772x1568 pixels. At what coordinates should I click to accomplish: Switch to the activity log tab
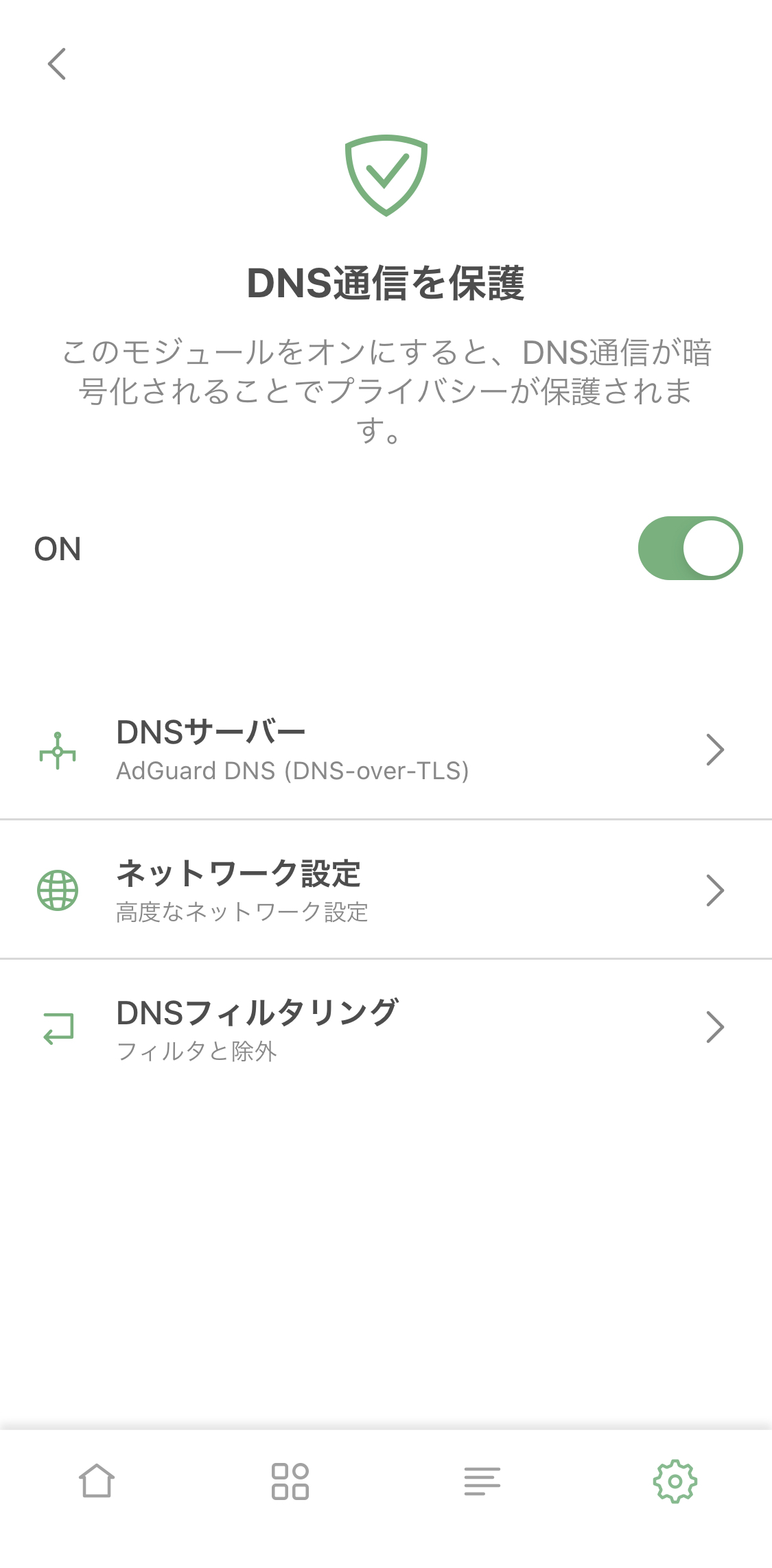tap(482, 1481)
